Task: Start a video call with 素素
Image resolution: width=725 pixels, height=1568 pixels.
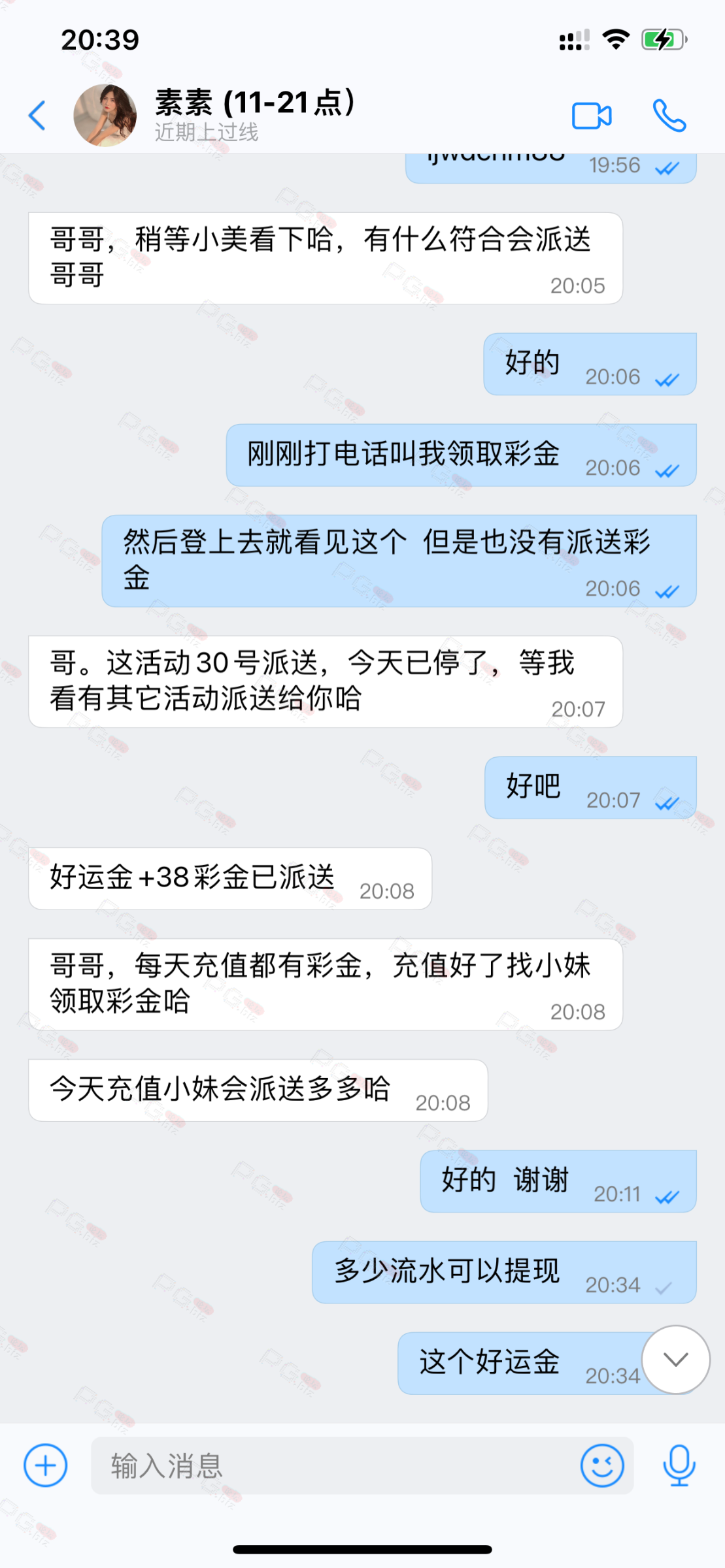Action: point(592,115)
